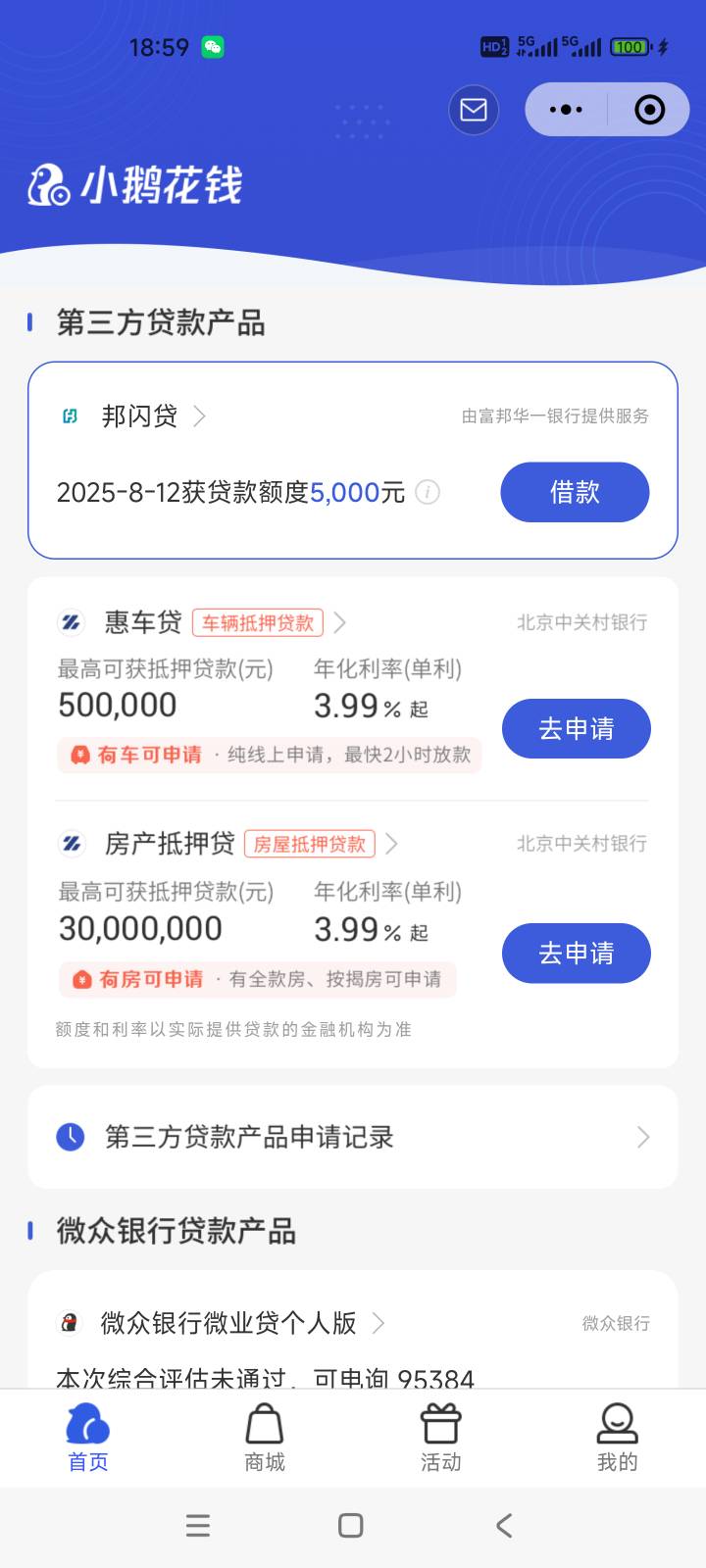This screenshot has height=1568, width=706.
Task: Tap the system home button
Action: 351,1525
